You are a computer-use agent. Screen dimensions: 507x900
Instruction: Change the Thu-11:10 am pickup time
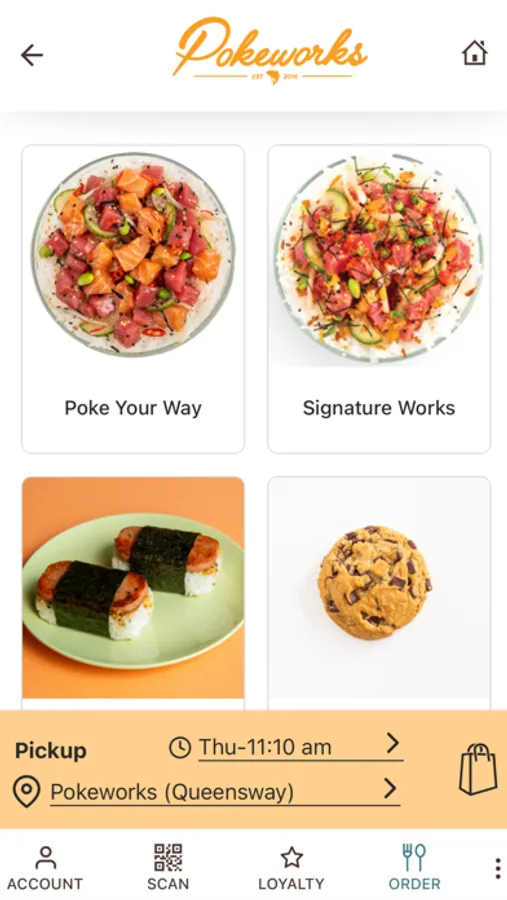pyautogui.click(x=285, y=747)
